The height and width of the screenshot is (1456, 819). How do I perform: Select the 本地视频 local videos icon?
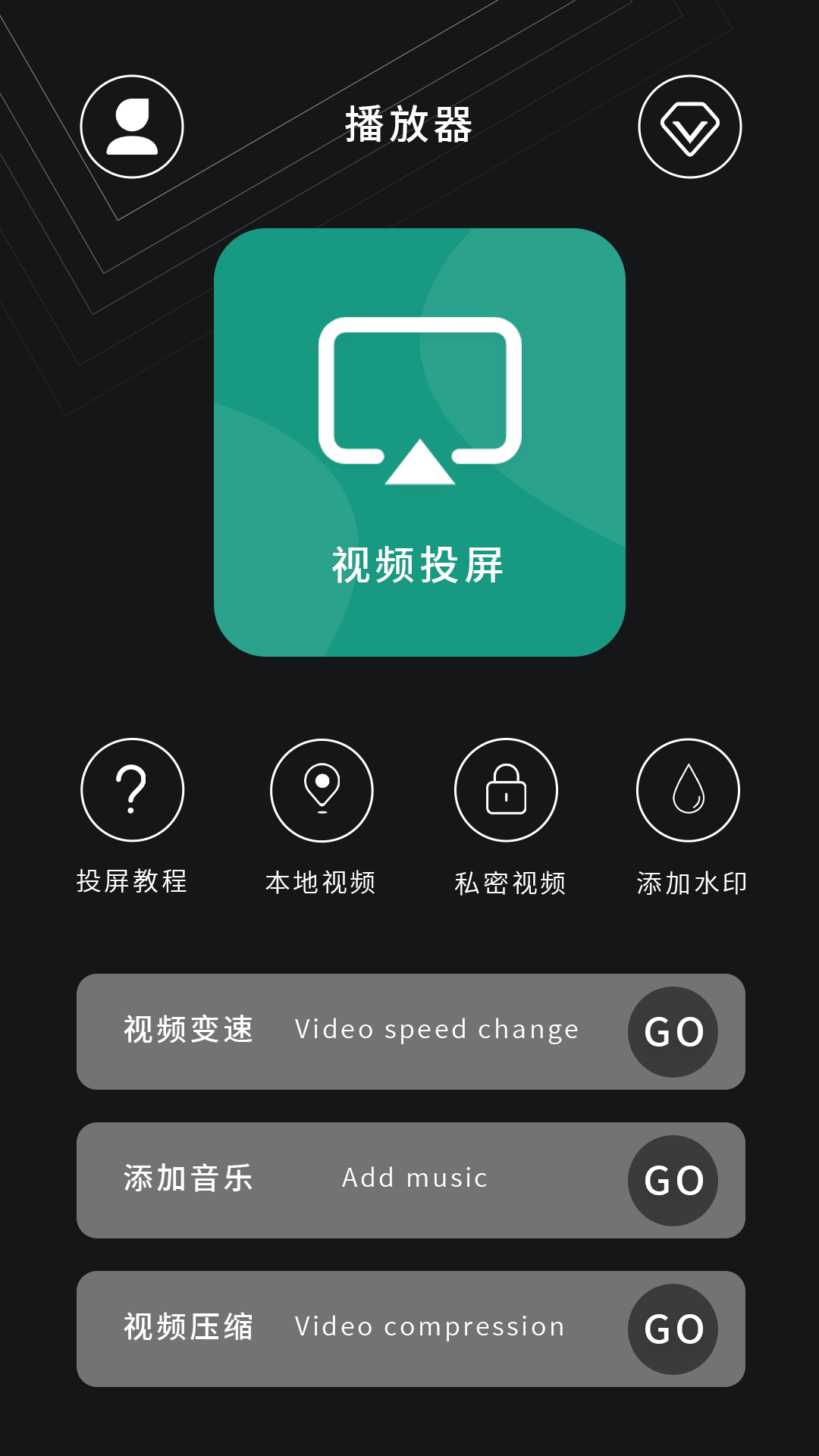click(x=322, y=789)
